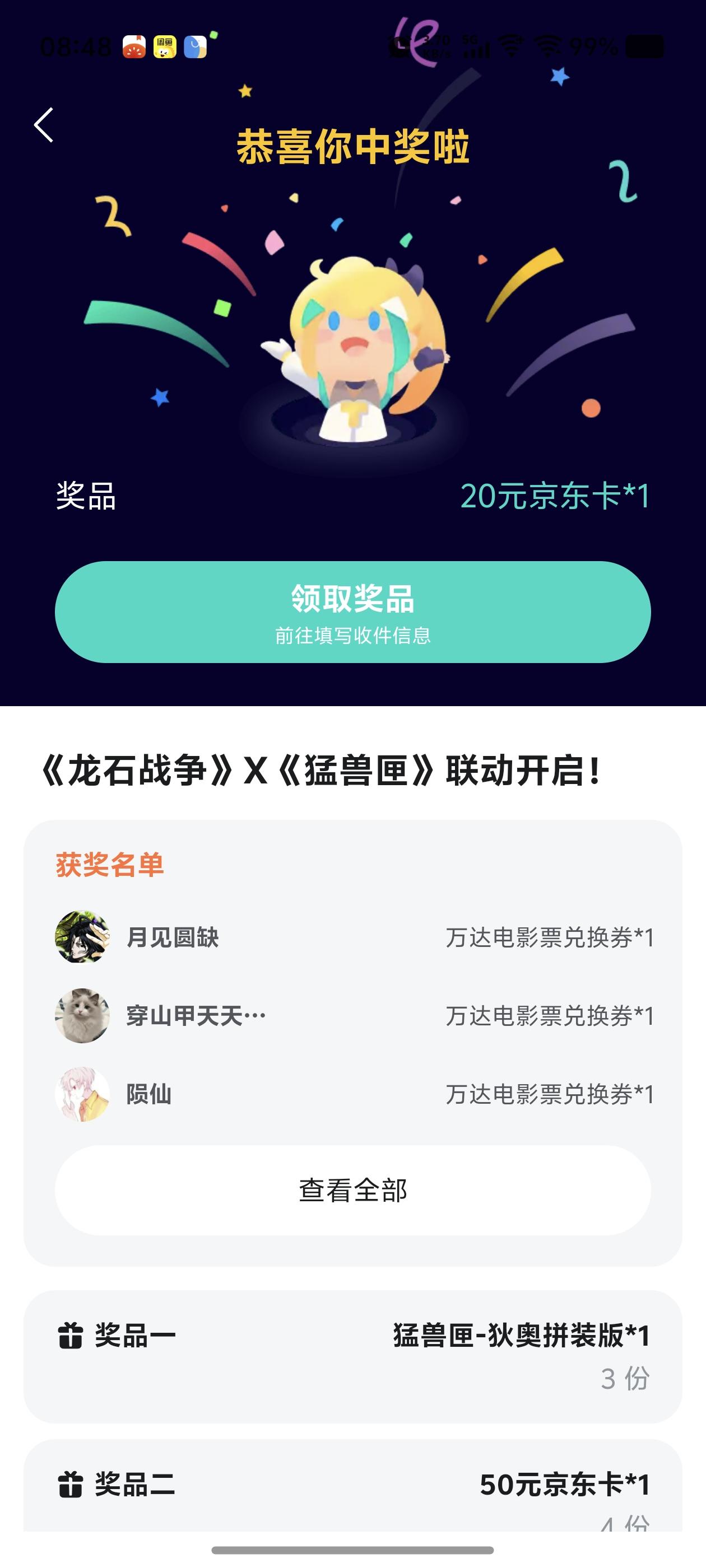
Task: Tap the 5G signal strength indicator
Action: coord(478,48)
